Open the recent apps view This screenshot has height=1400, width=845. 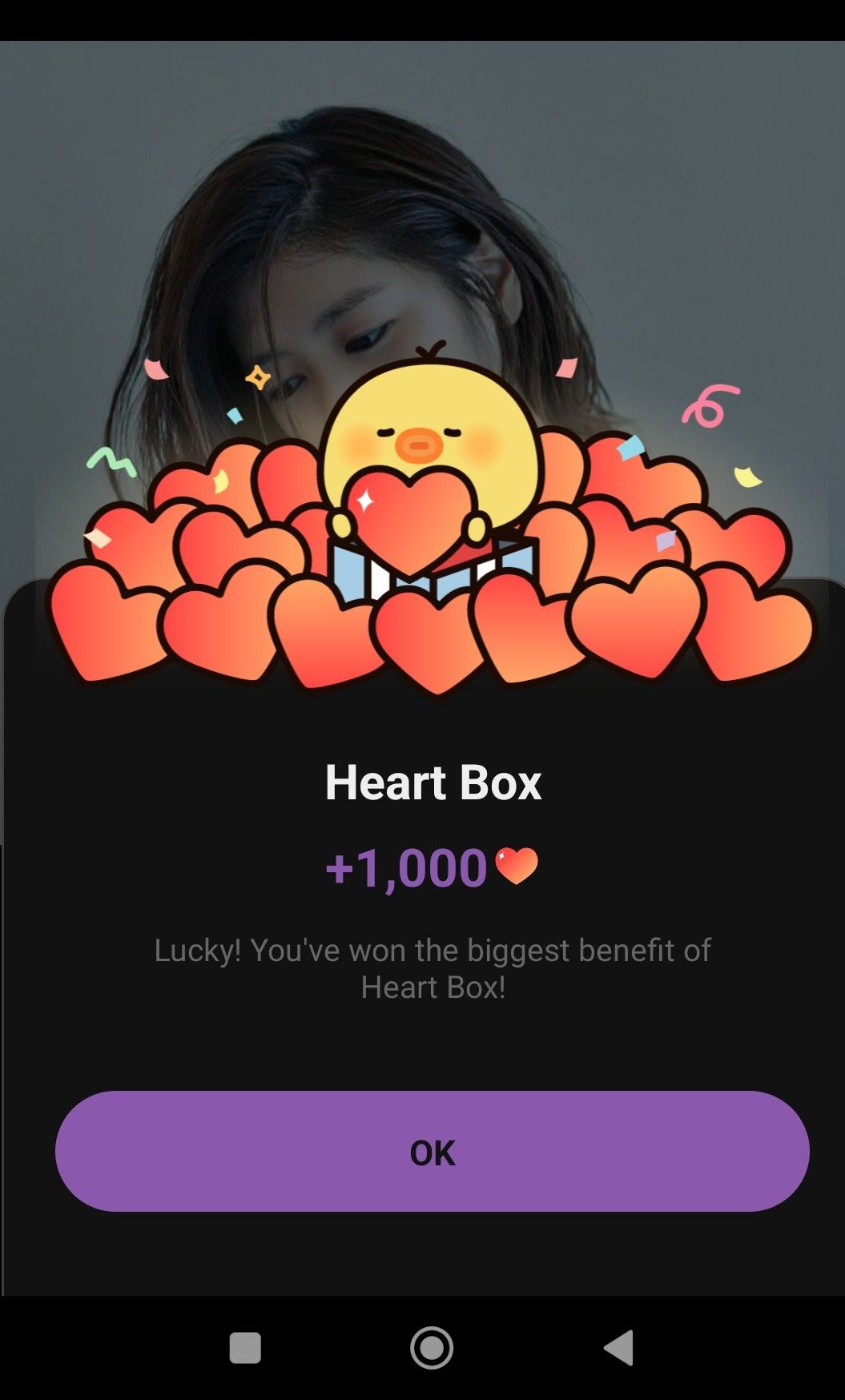point(245,1347)
